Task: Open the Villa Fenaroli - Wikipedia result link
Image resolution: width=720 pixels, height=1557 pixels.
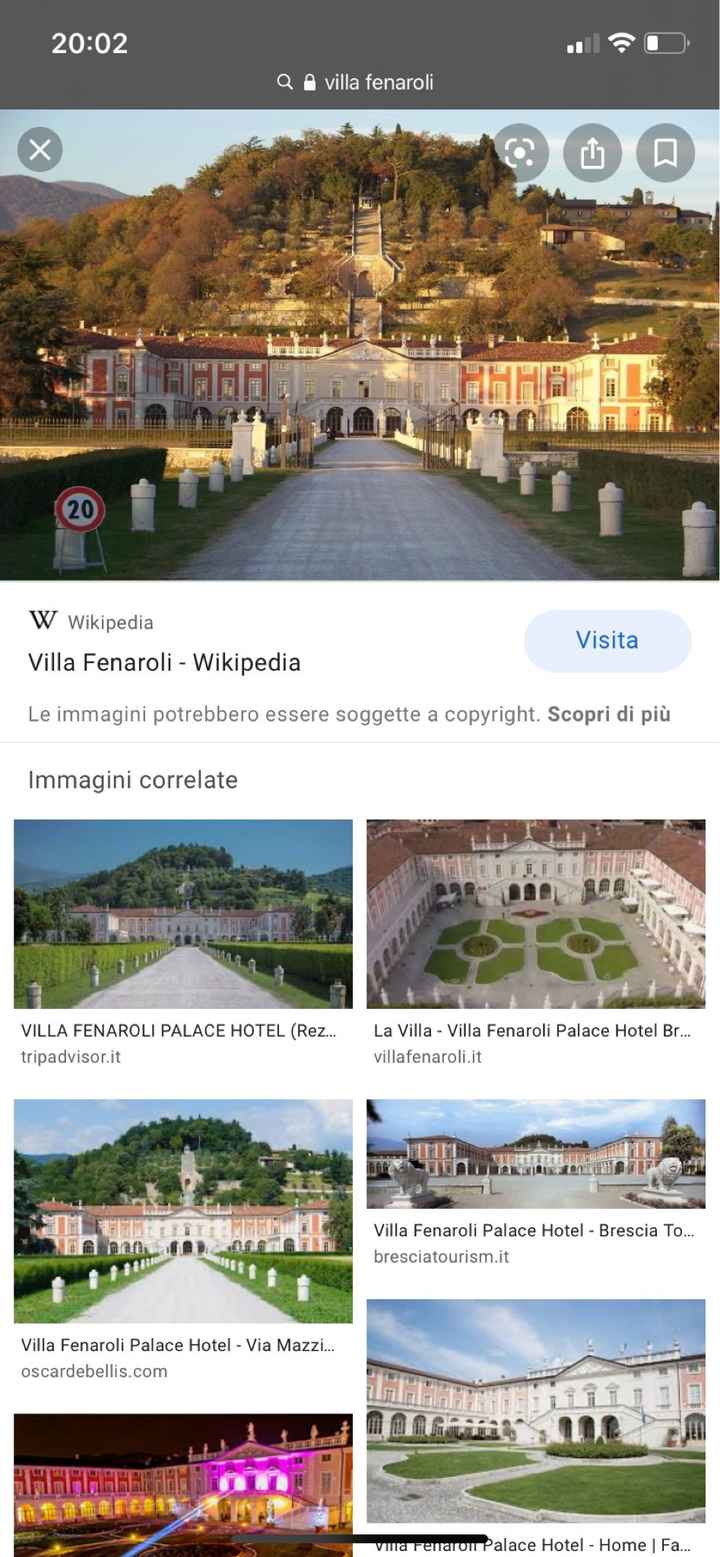Action: pyautogui.click(x=164, y=662)
